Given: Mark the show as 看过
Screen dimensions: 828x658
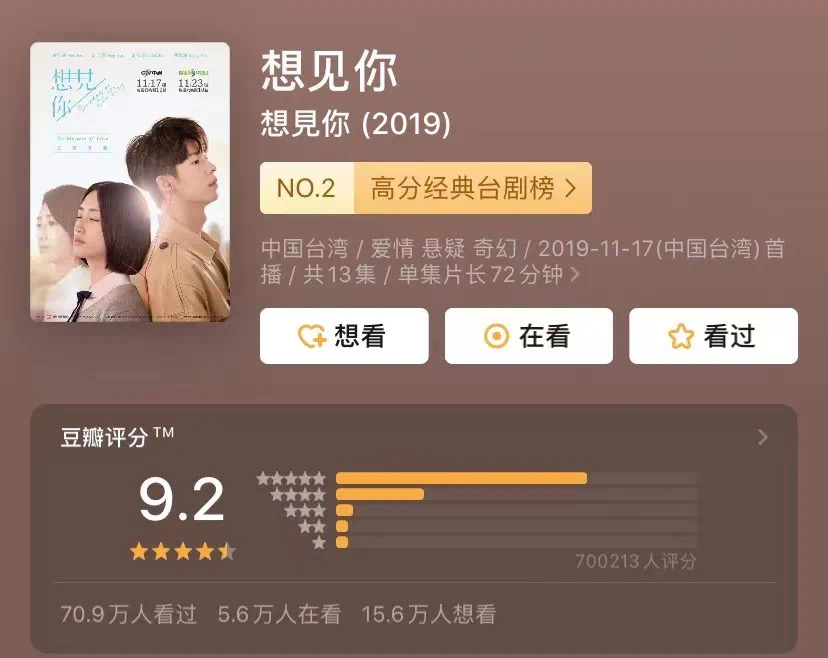Looking at the screenshot, I should (x=712, y=336).
